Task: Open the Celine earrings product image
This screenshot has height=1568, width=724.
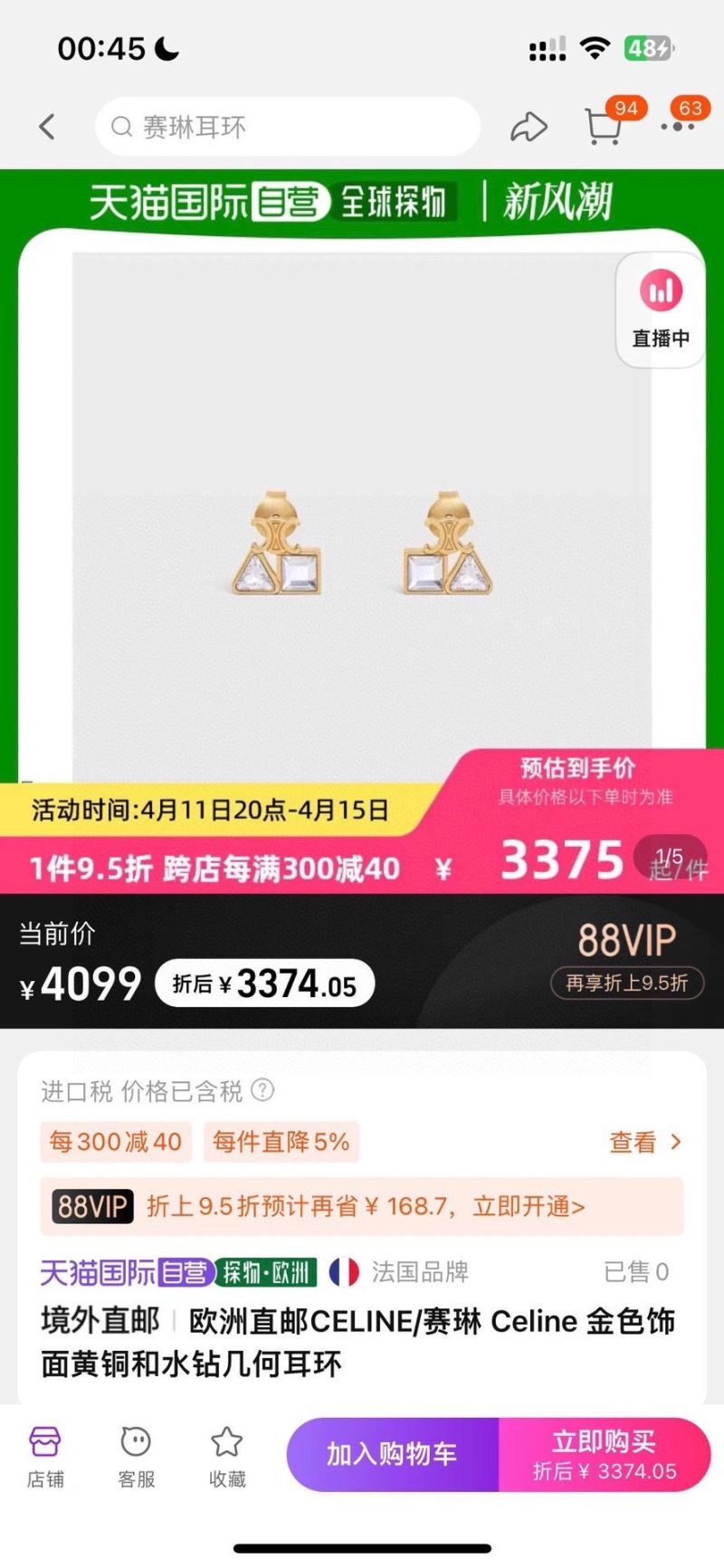Action: 362,543
